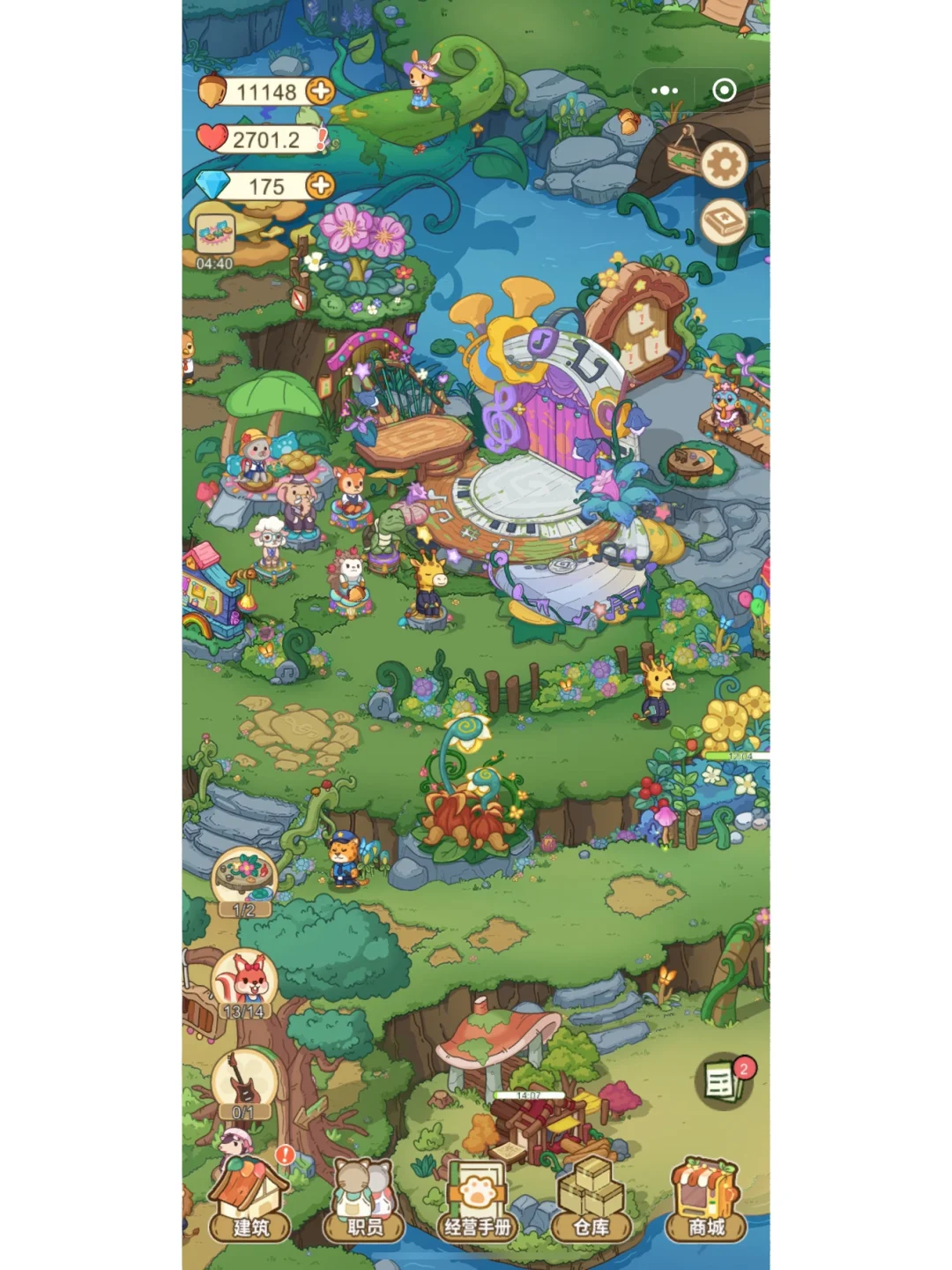This screenshot has width=952, height=1270.
Task: Open the event icon with 04:40 timer
Action: (214, 236)
